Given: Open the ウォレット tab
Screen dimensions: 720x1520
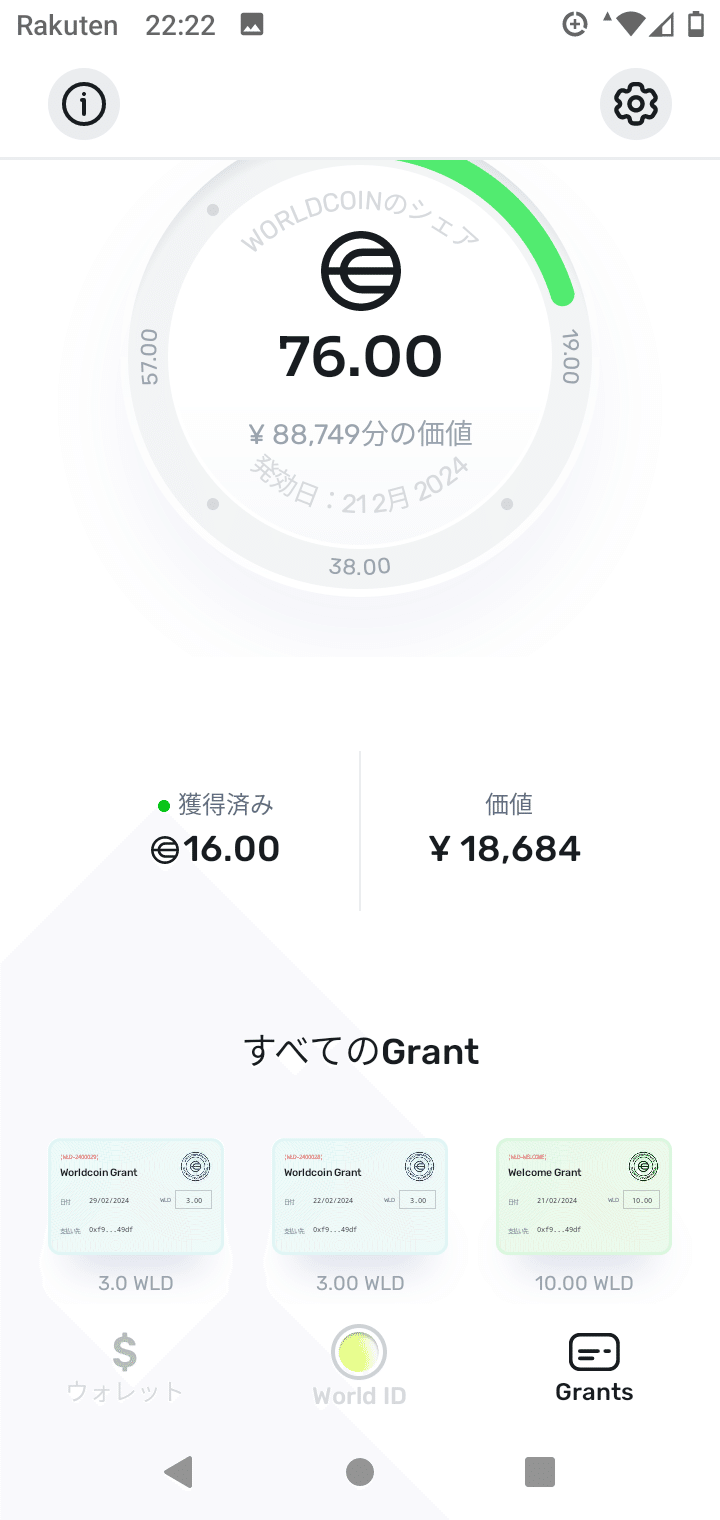Looking at the screenshot, I should (123, 1368).
